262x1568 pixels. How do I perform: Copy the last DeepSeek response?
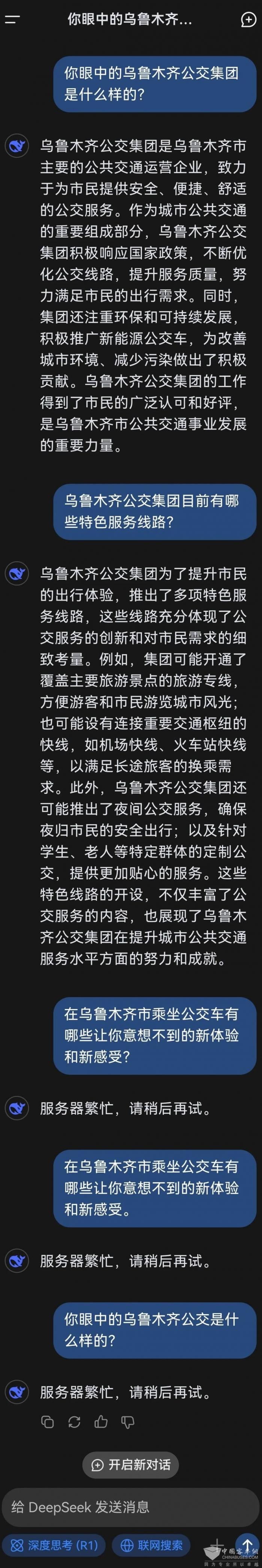tap(48, 1421)
